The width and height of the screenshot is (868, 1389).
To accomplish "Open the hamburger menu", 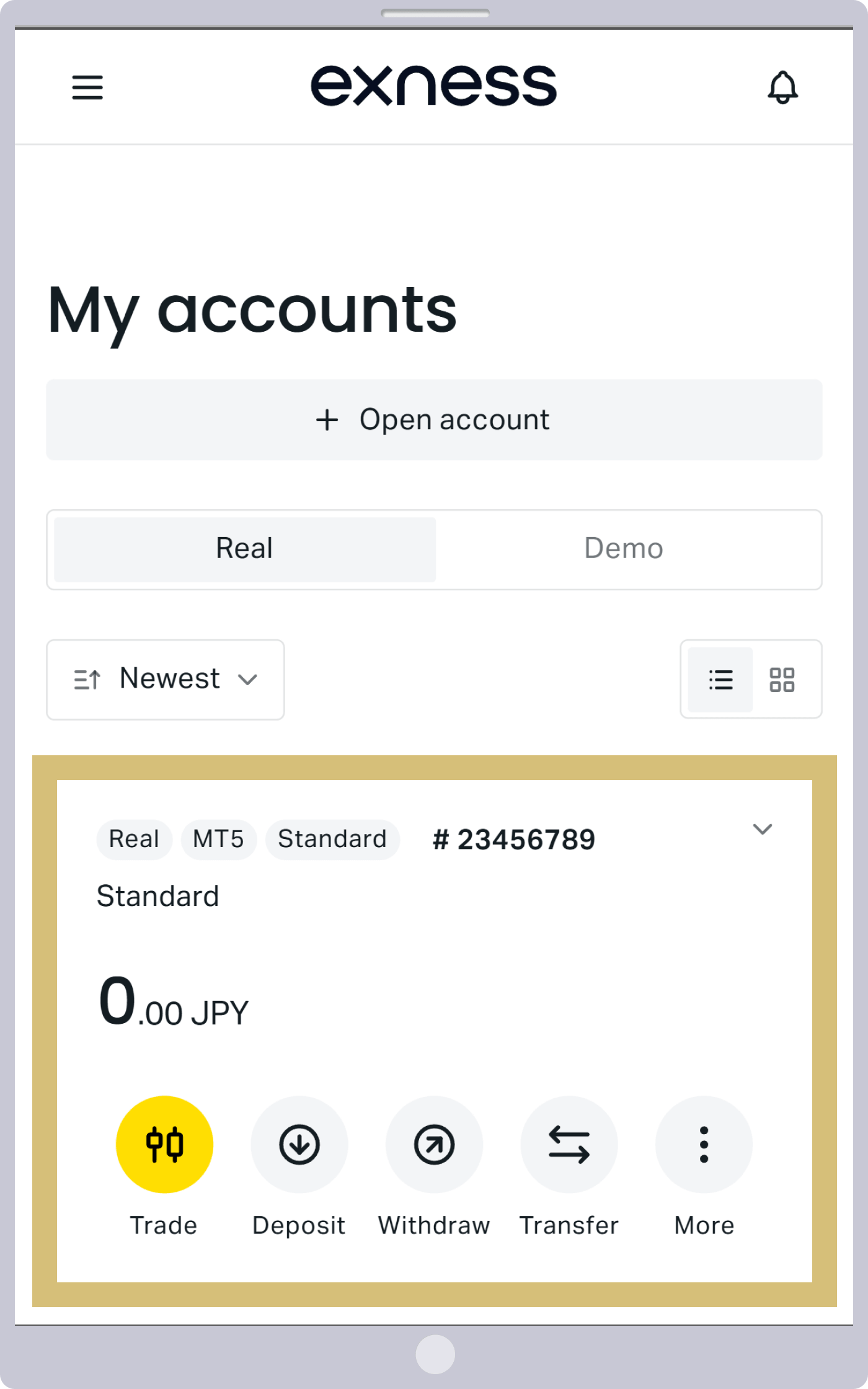I will (87, 87).
